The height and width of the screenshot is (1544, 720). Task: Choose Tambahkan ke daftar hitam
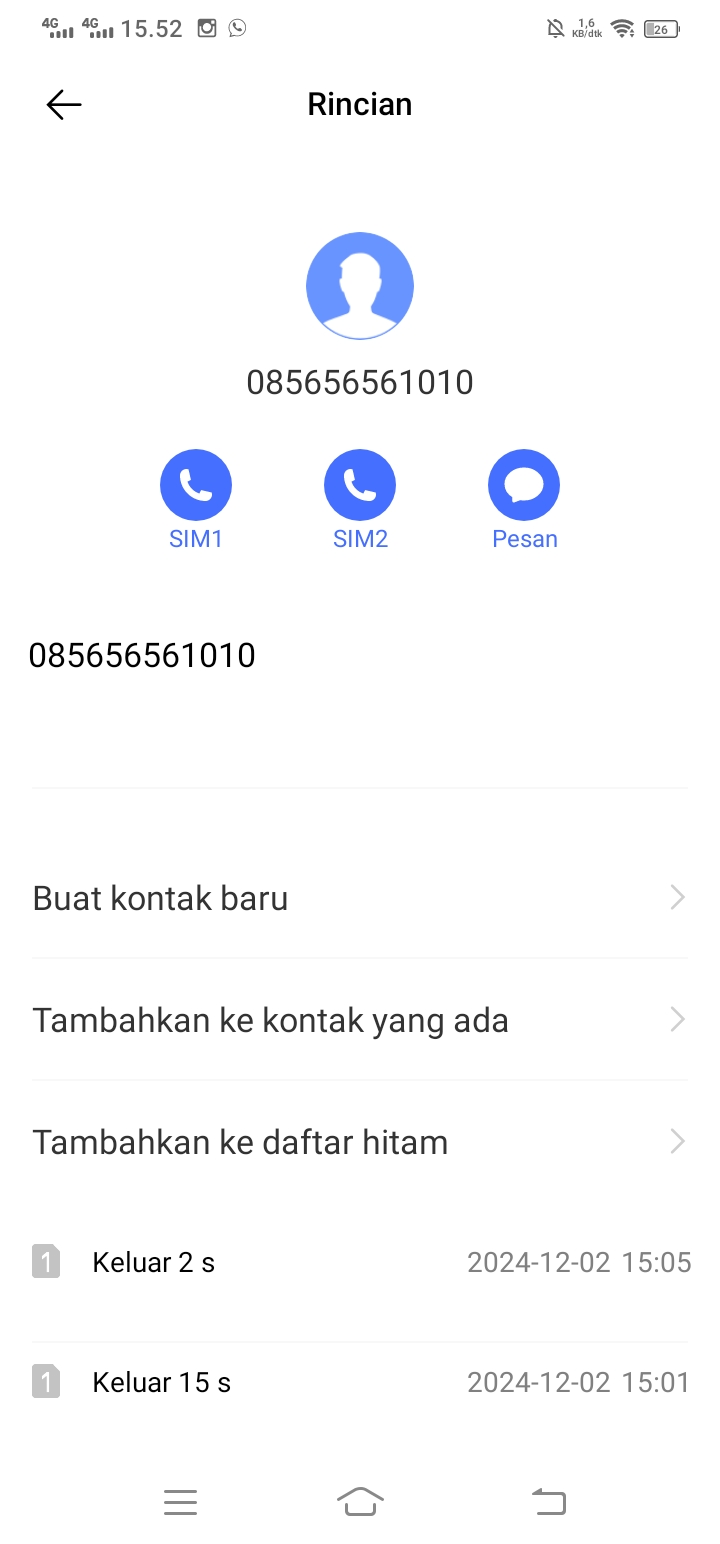360,1142
